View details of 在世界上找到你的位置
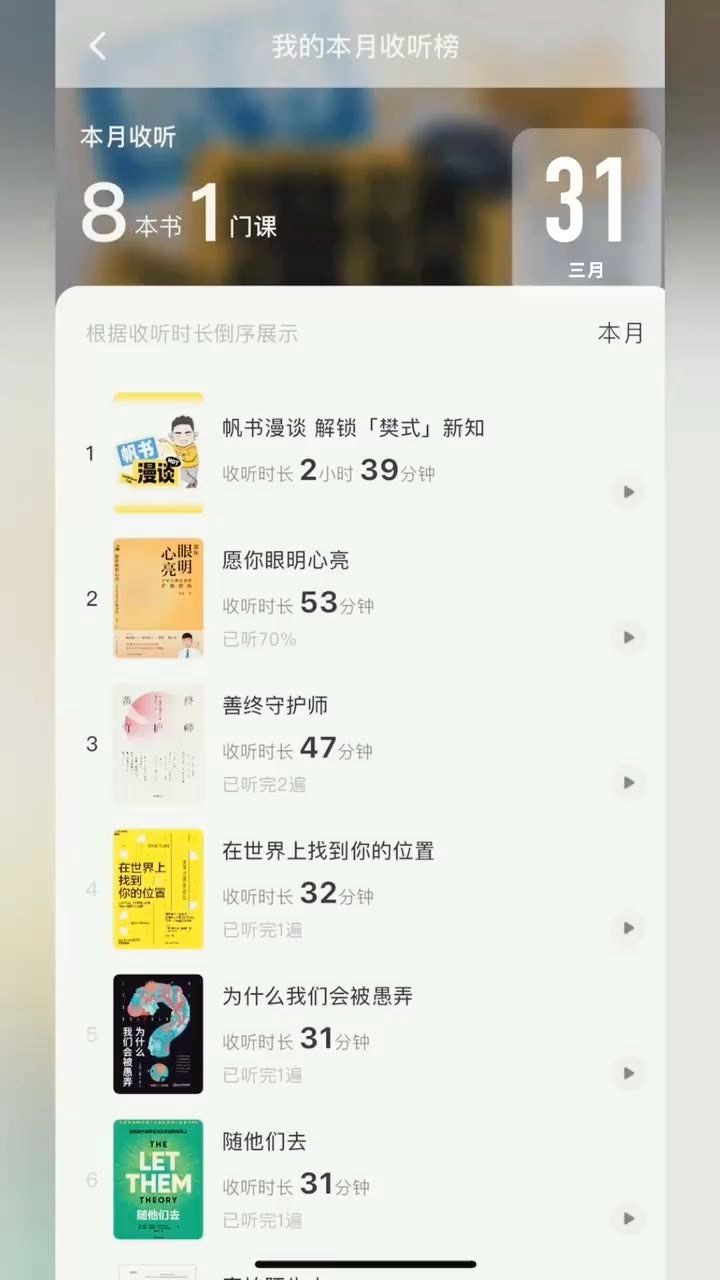 pyautogui.click(x=328, y=852)
